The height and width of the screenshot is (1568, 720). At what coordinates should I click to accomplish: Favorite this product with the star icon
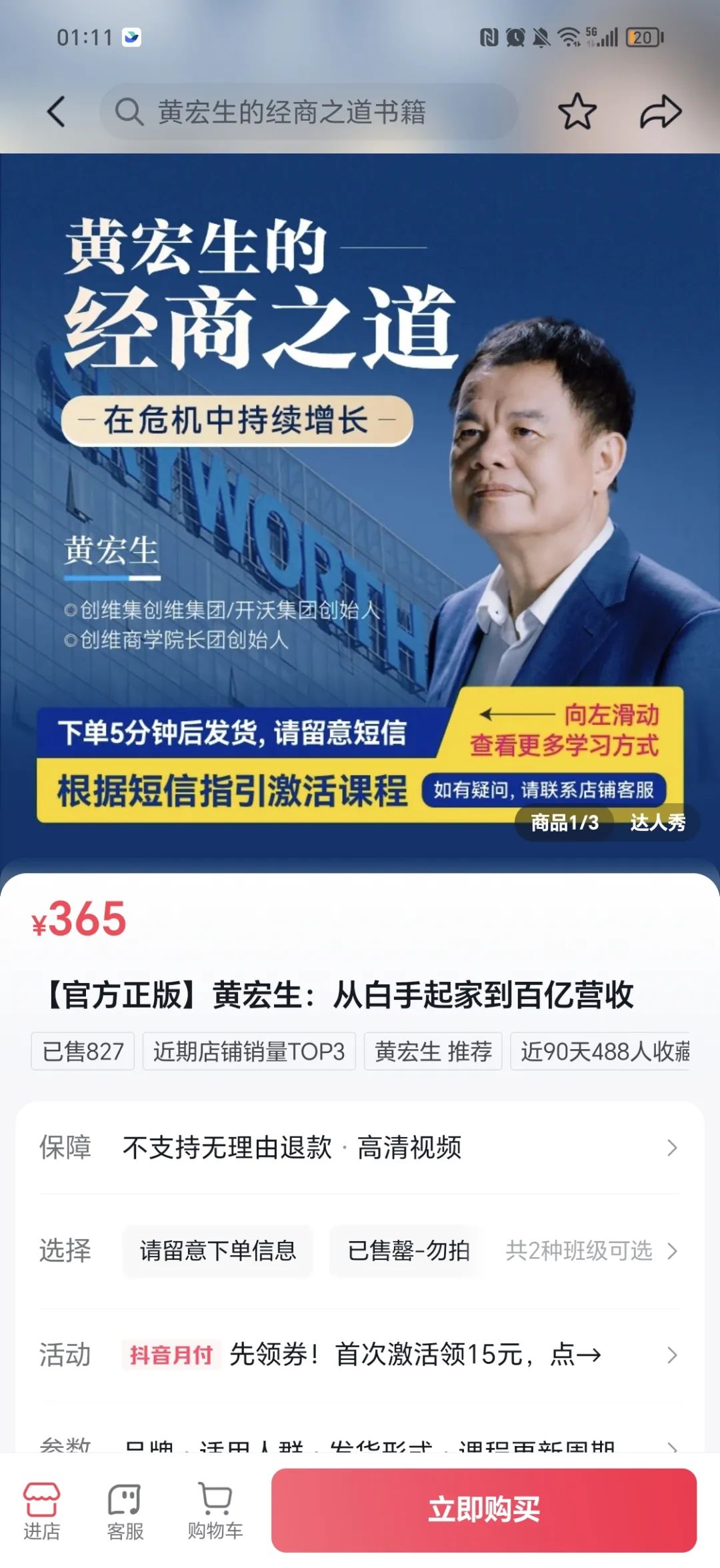tap(577, 111)
